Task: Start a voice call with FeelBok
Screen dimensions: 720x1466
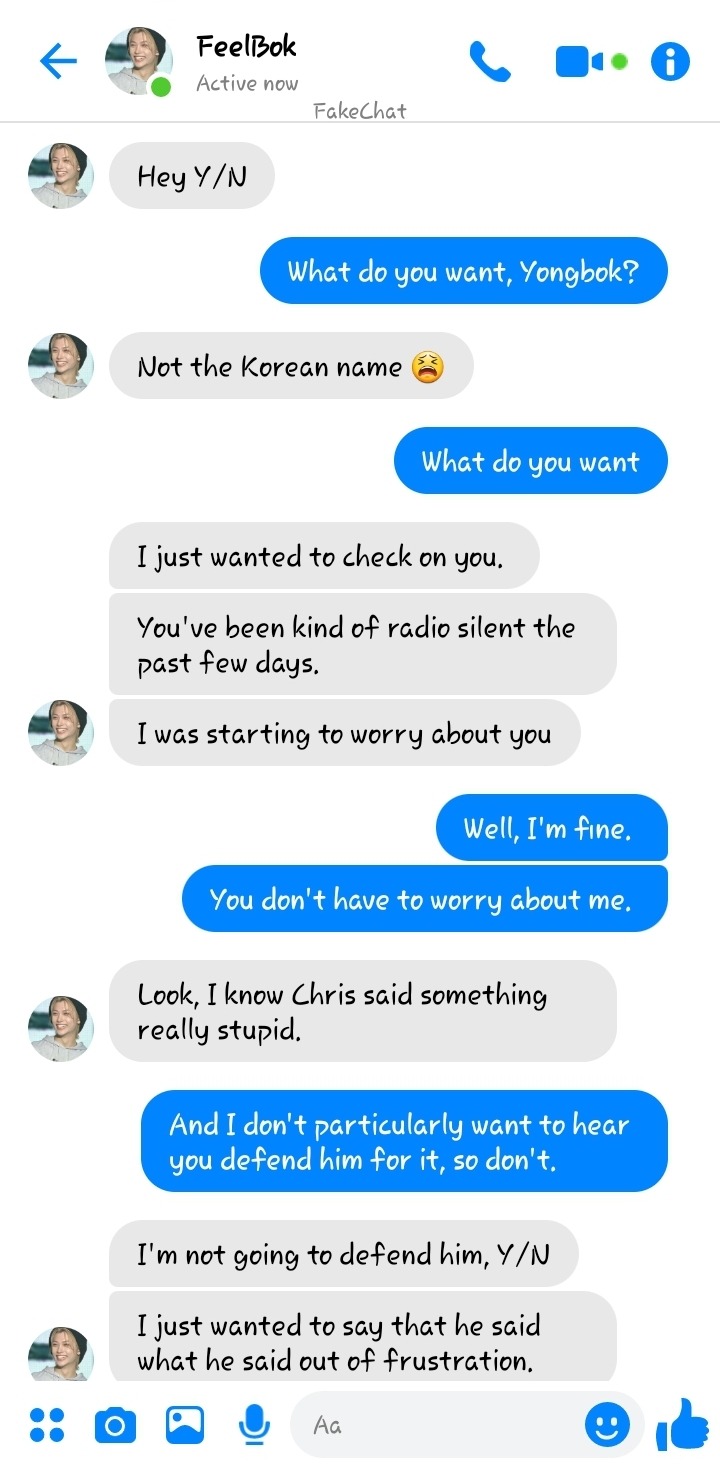Action: point(489,62)
